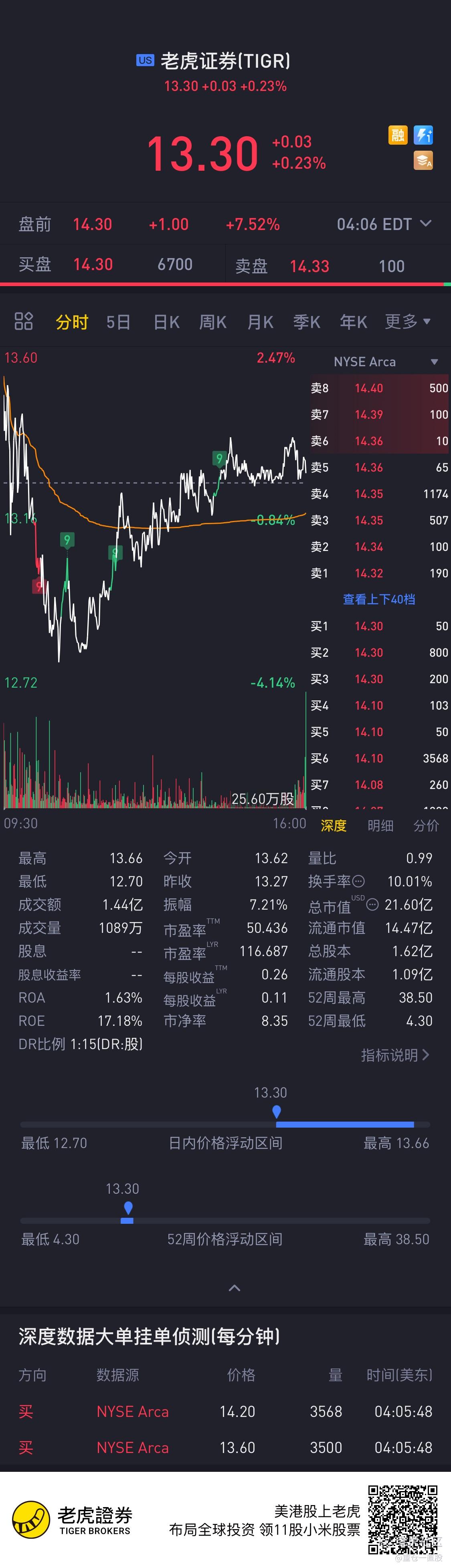Open the 季K quarterly chart
The height and width of the screenshot is (1568, 451).
coord(306,322)
